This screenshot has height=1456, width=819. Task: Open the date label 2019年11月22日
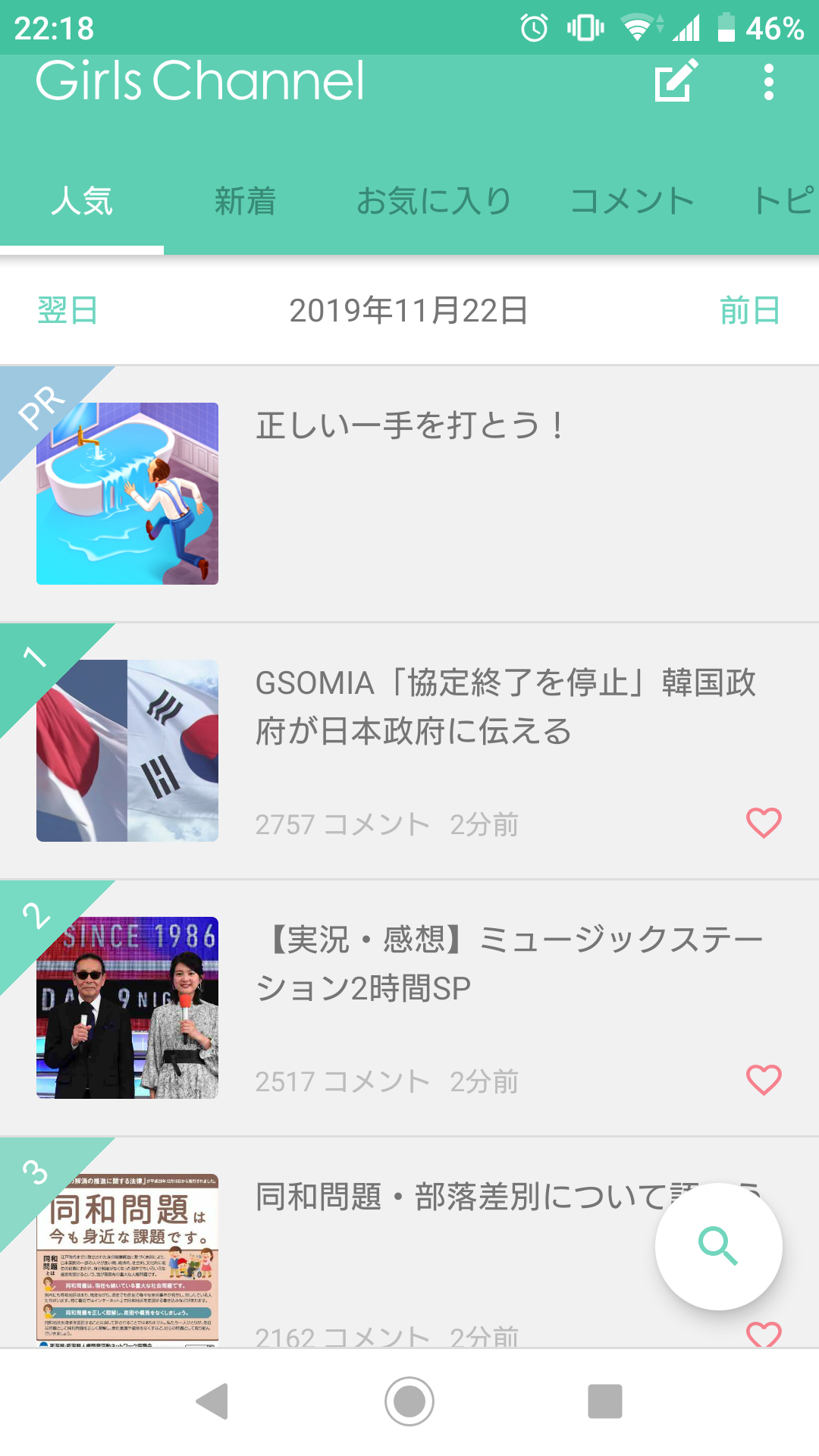409,311
